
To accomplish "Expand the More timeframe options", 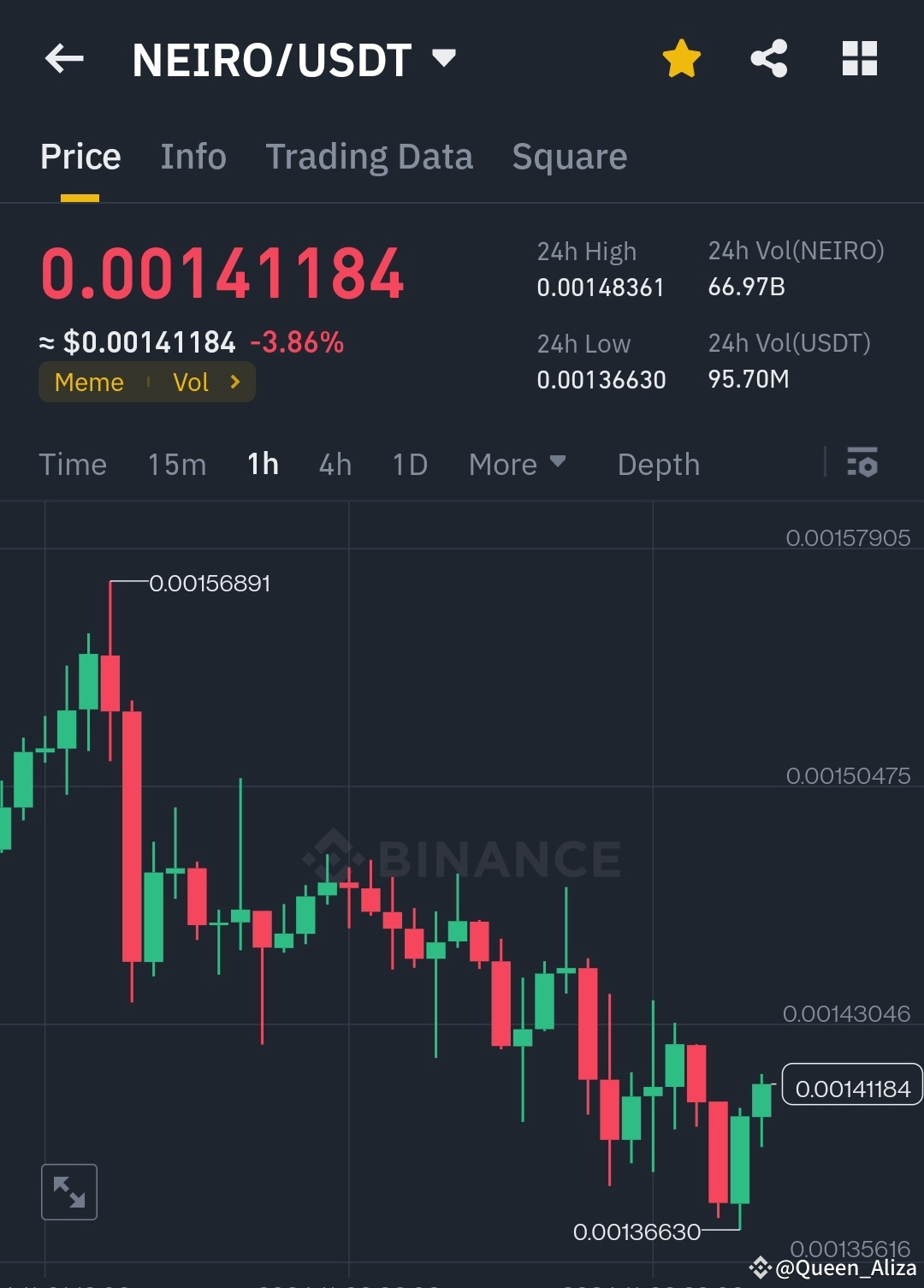I will [x=518, y=464].
